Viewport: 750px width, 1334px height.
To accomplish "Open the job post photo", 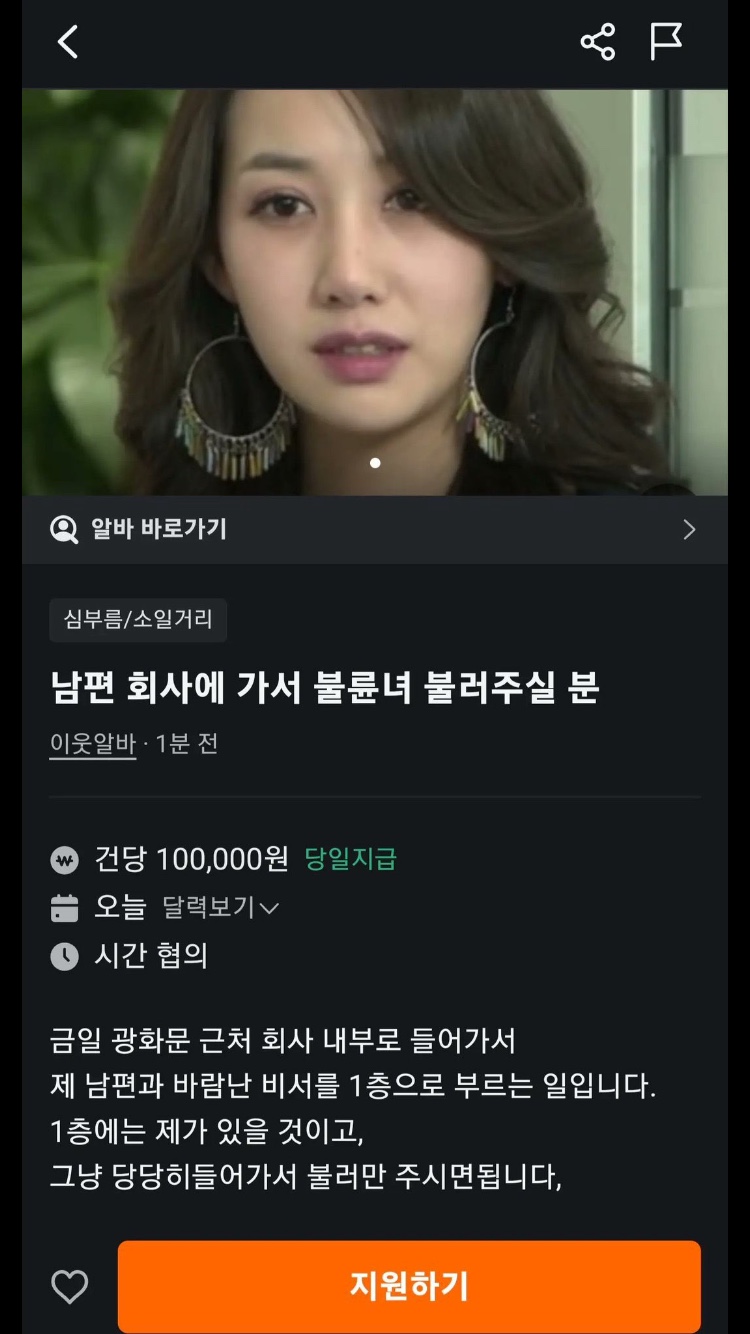I will point(375,292).
